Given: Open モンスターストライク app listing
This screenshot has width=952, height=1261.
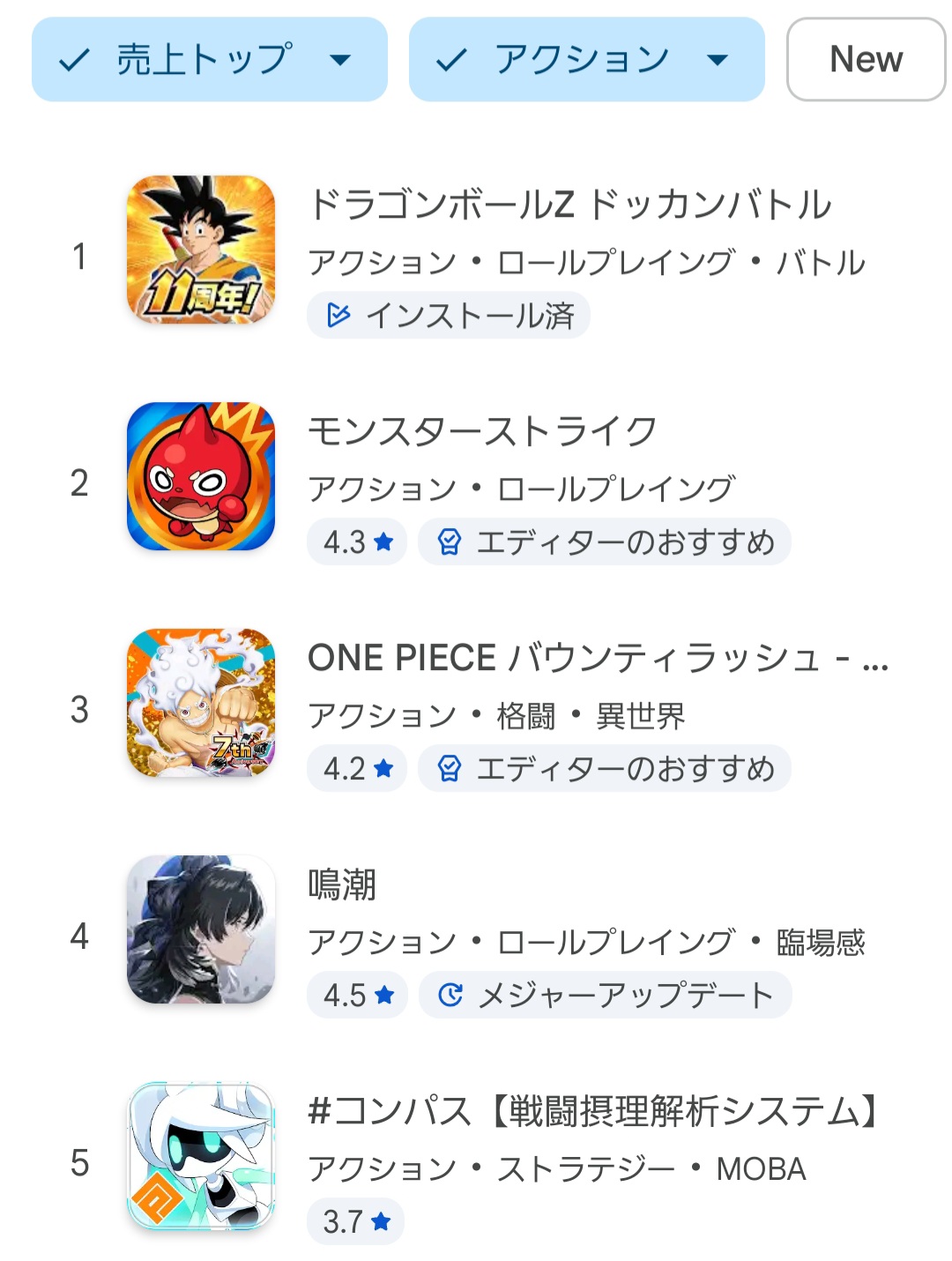Looking at the screenshot, I should (x=481, y=432).
